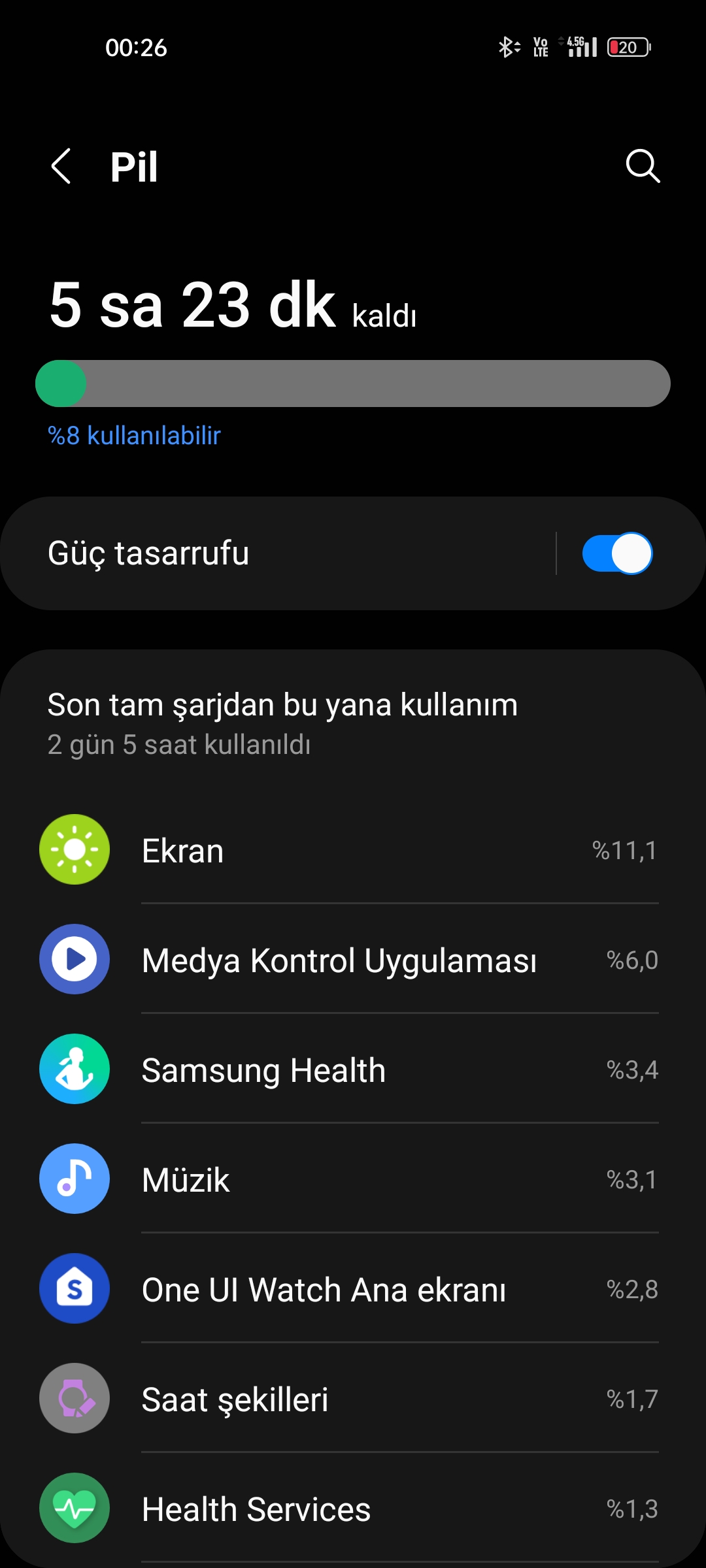Open Samsung Health battery usage
The width and height of the screenshot is (706, 1568).
click(353, 1070)
